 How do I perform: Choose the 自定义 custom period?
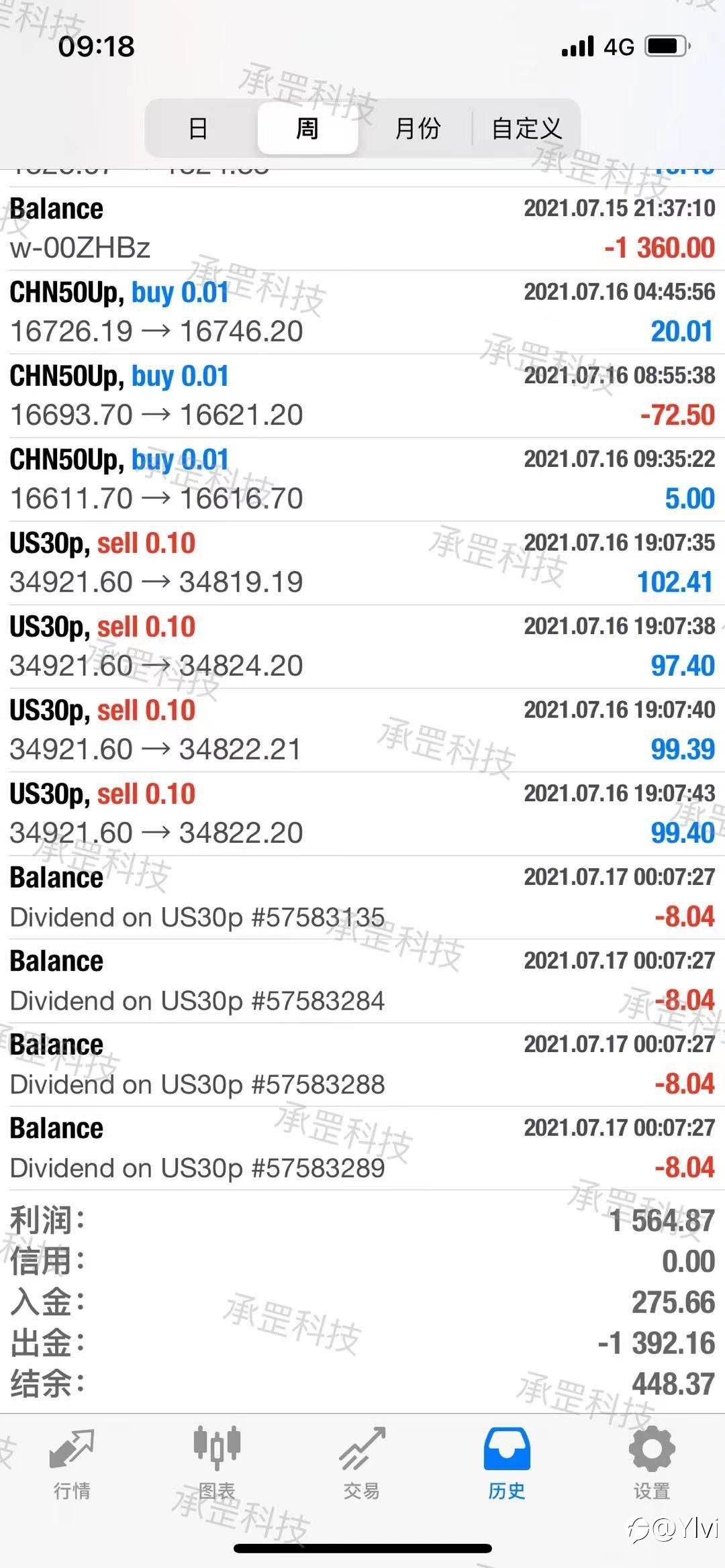pyautogui.click(x=527, y=128)
